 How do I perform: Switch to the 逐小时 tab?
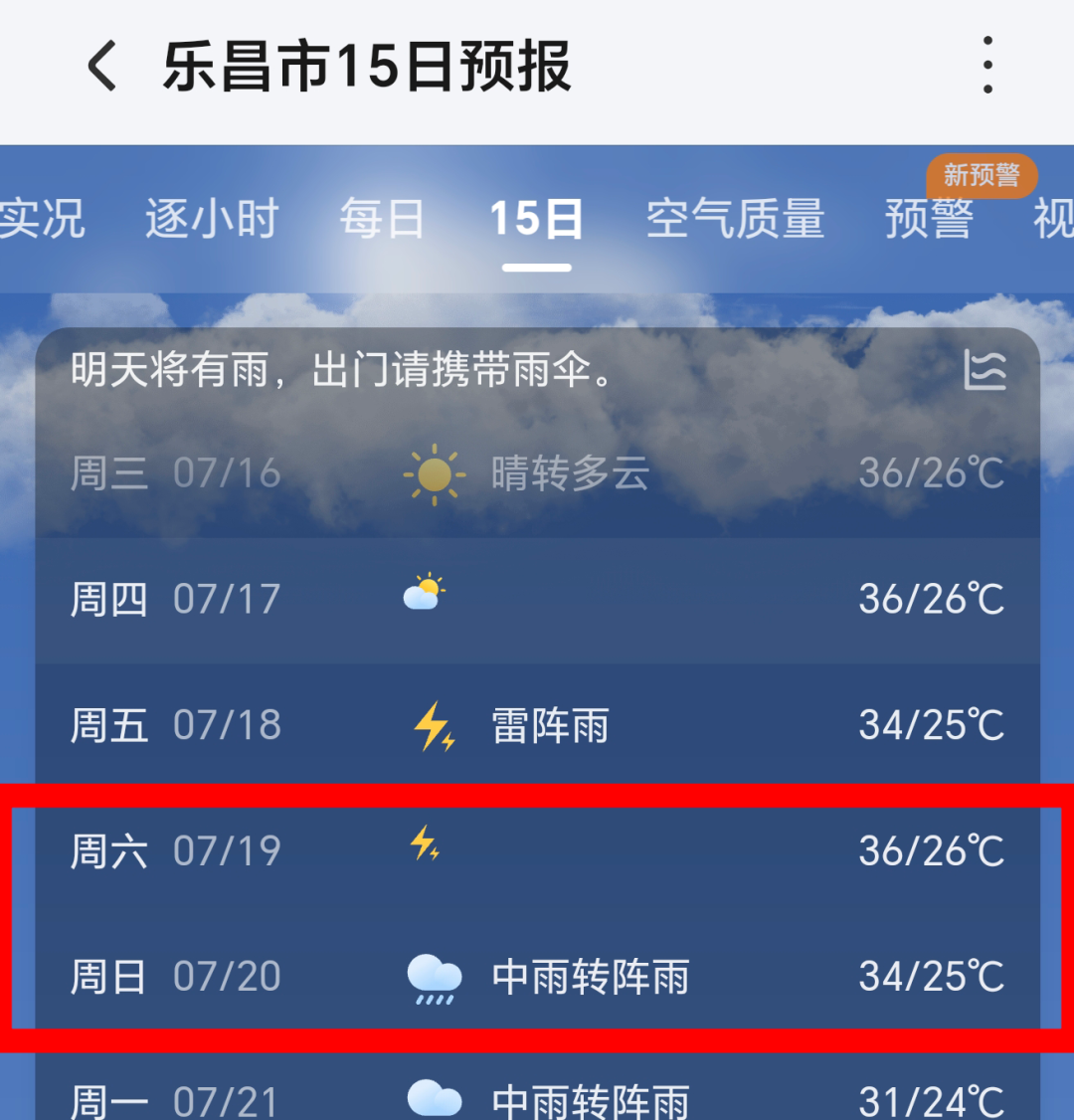pos(210,220)
